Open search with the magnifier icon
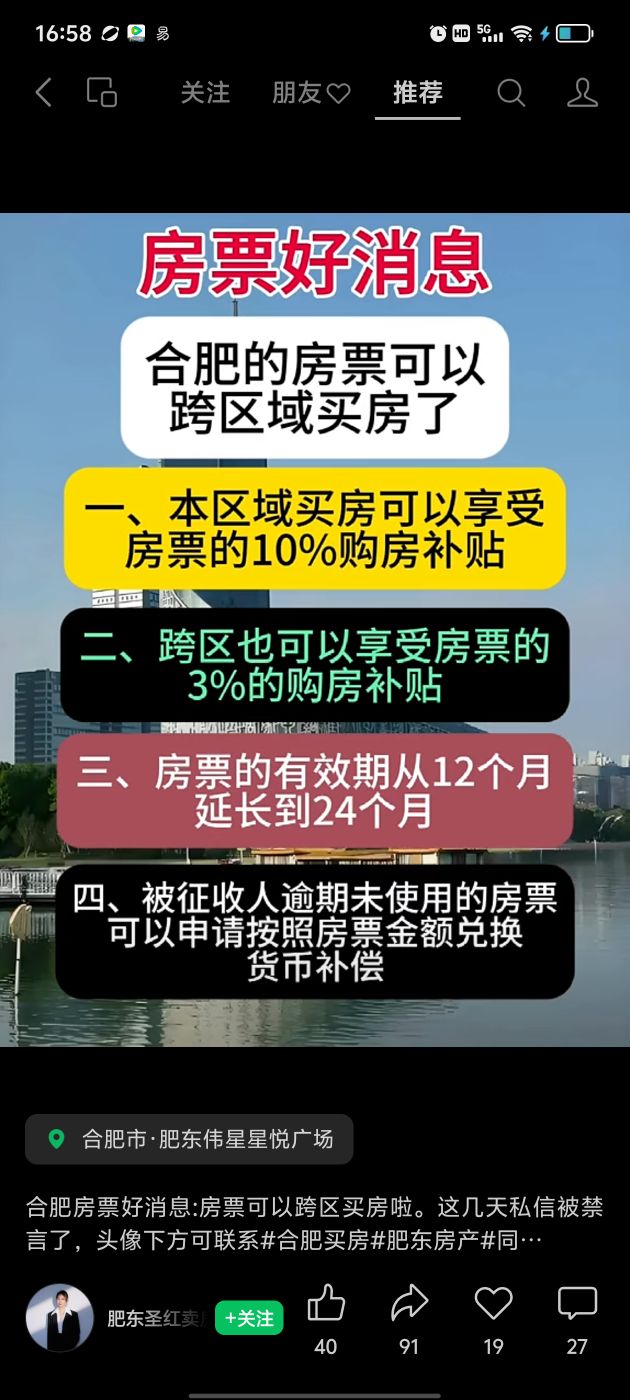630x1400 pixels. 511,93
